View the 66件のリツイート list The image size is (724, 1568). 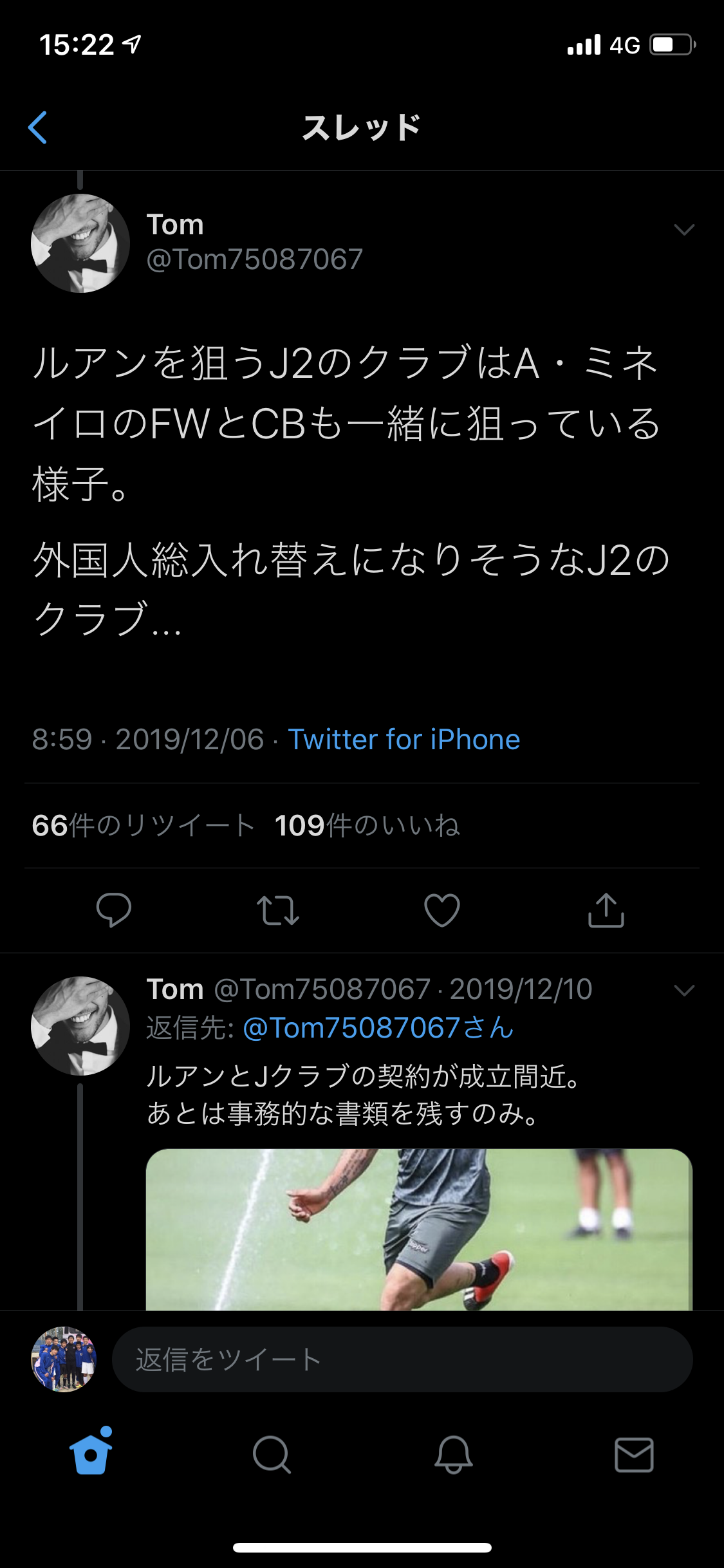143,826
